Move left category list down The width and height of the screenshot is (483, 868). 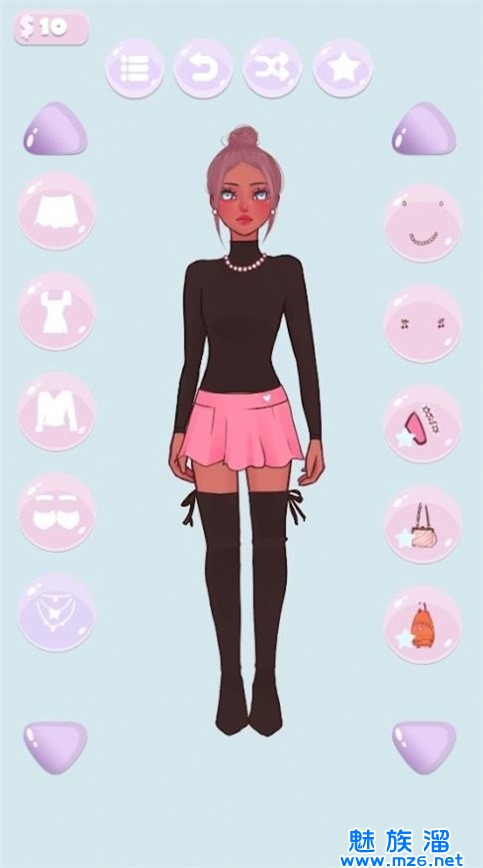55,747
